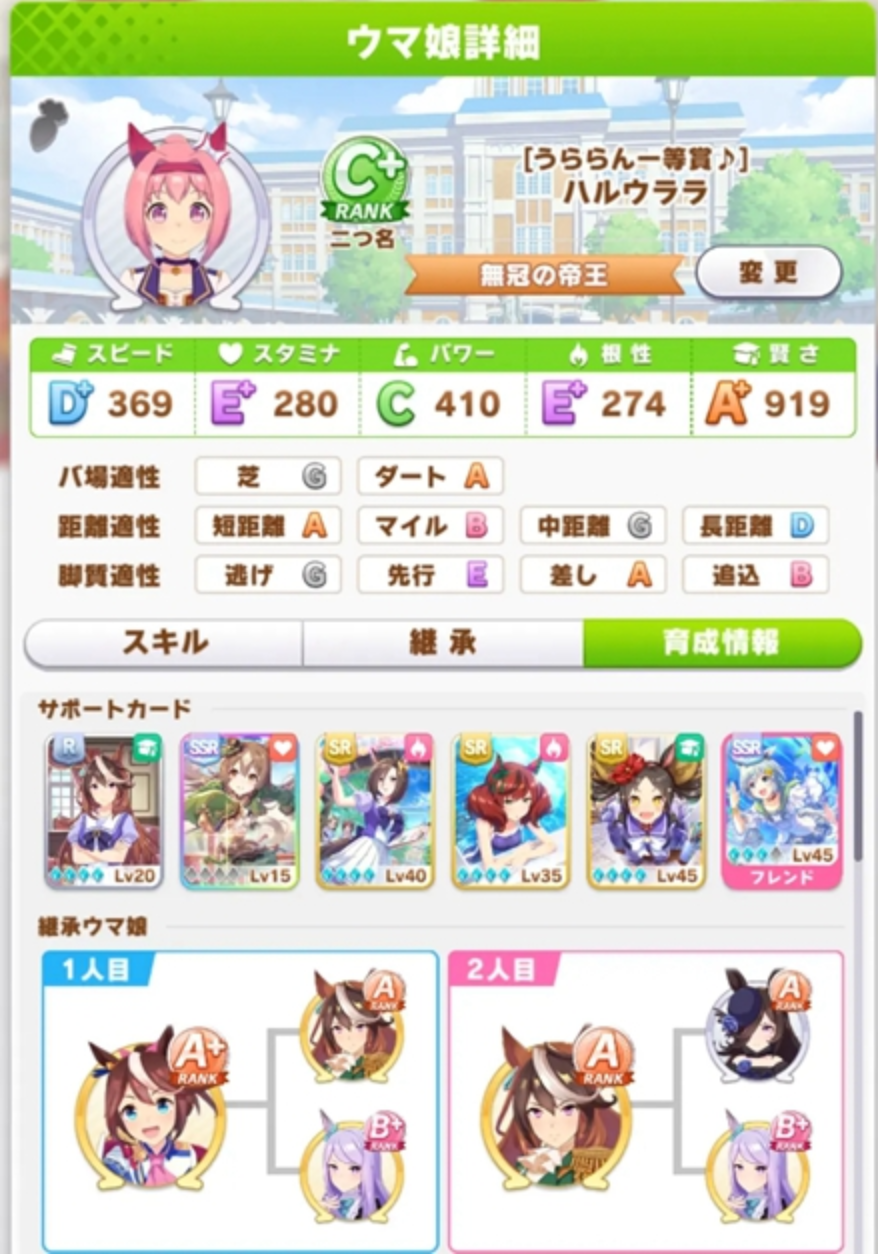This screenshot has height=1255, width=878.
Task: Select the 育成情報 tab
Action: [x=721, y=643]
